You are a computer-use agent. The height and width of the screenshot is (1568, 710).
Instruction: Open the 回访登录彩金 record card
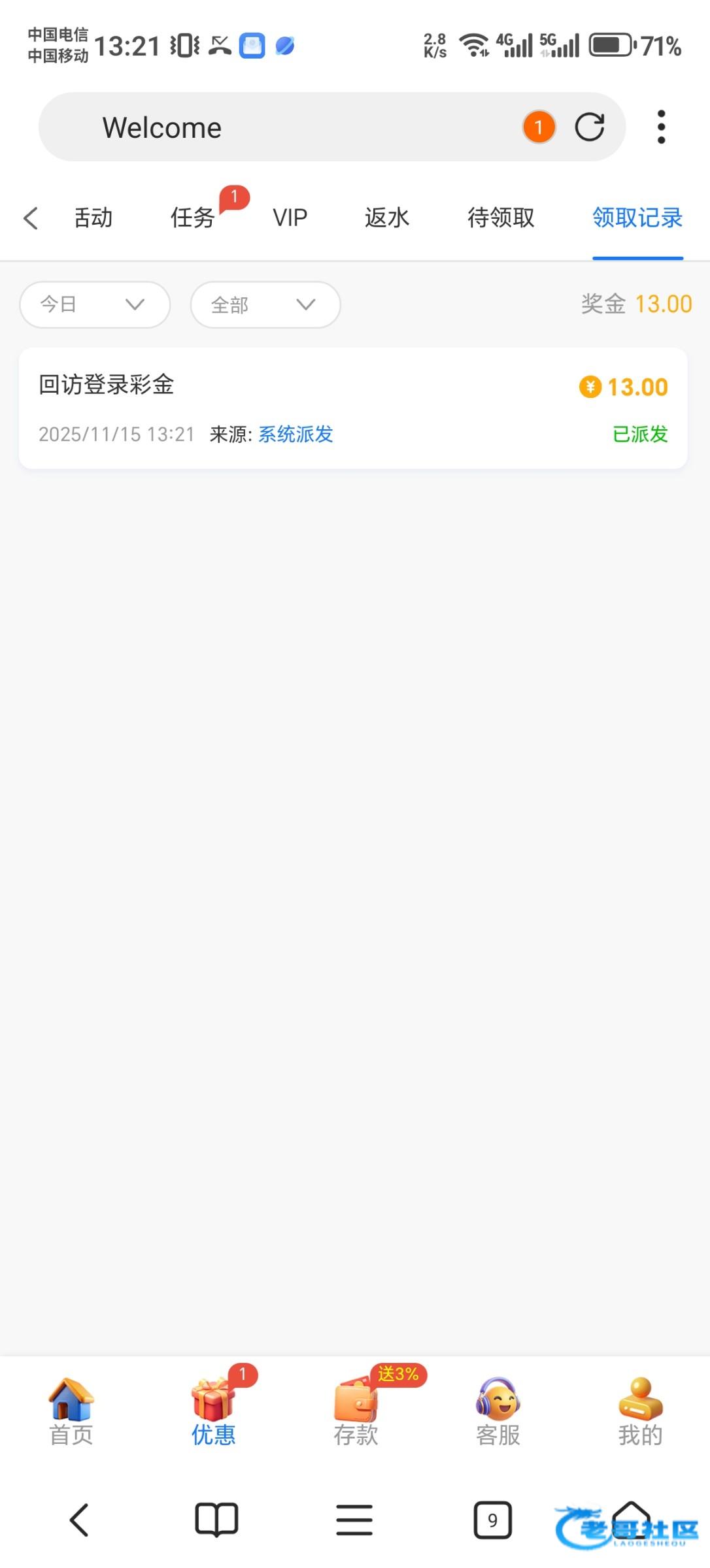(352, 408)
